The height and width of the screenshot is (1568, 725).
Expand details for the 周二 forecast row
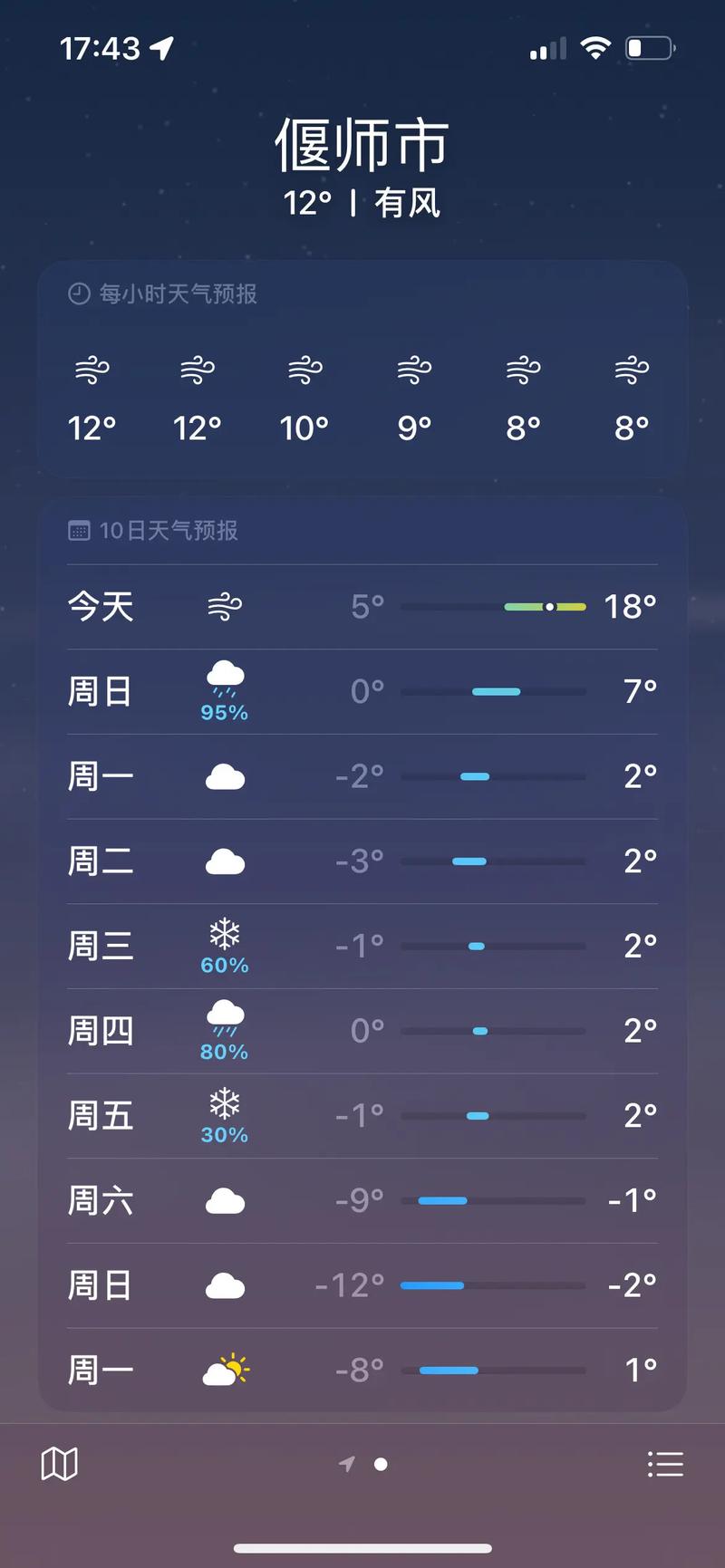click(x=362, y=861)
